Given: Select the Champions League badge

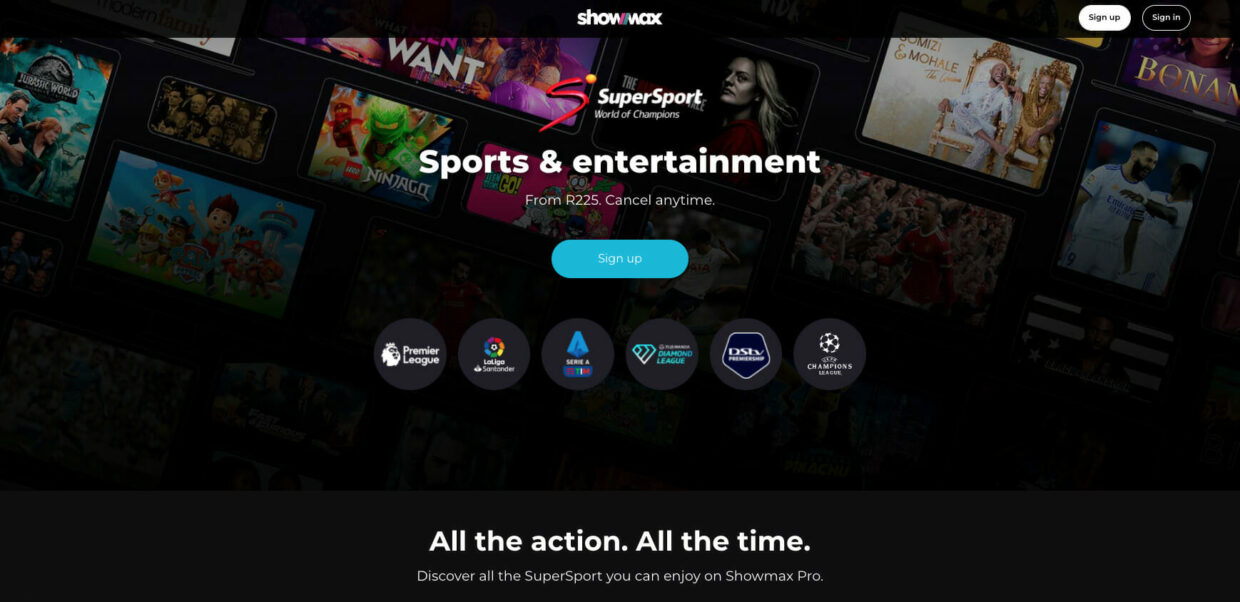Looking at the screenshot, I should click(x=829, y=354).
